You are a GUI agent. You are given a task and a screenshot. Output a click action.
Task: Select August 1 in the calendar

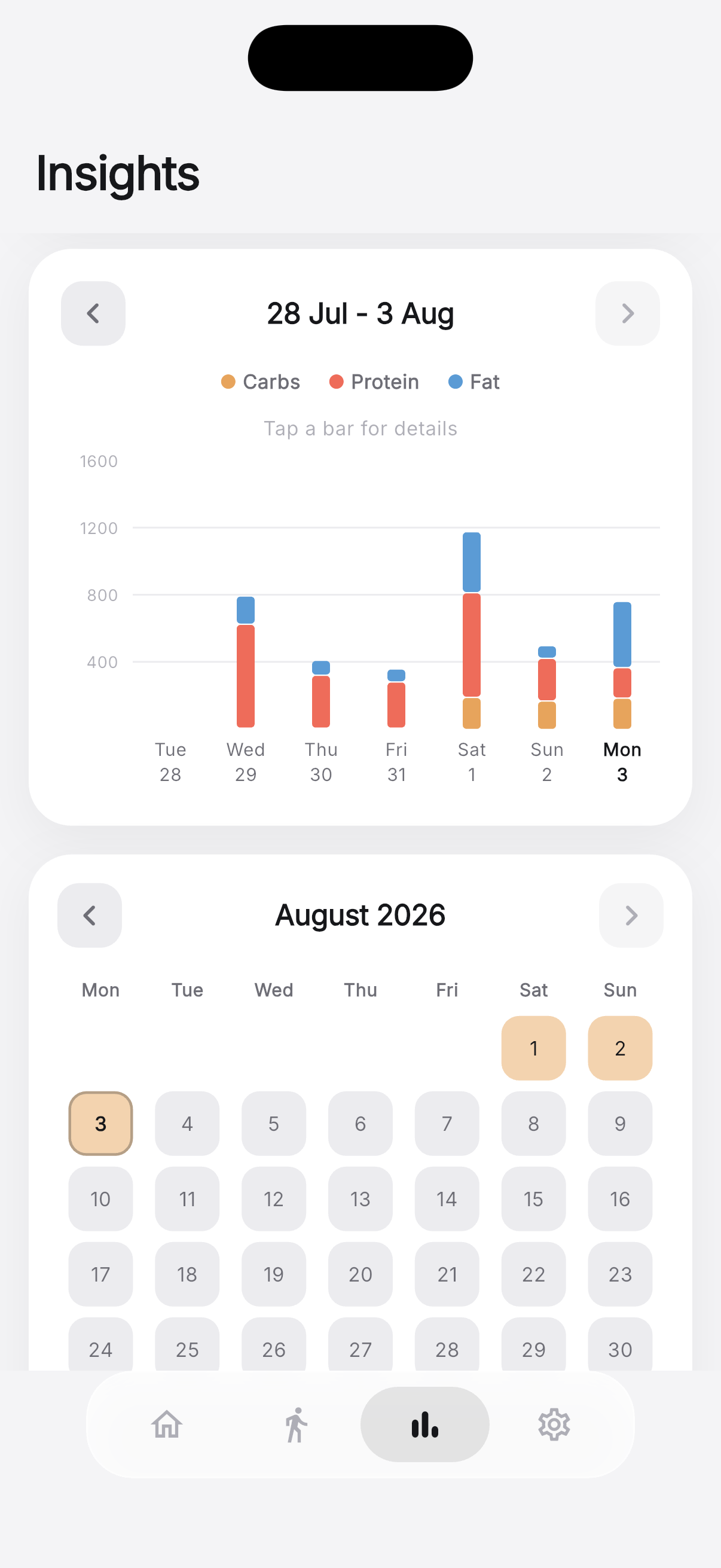pyautogui.click(x=534, y=1048)
